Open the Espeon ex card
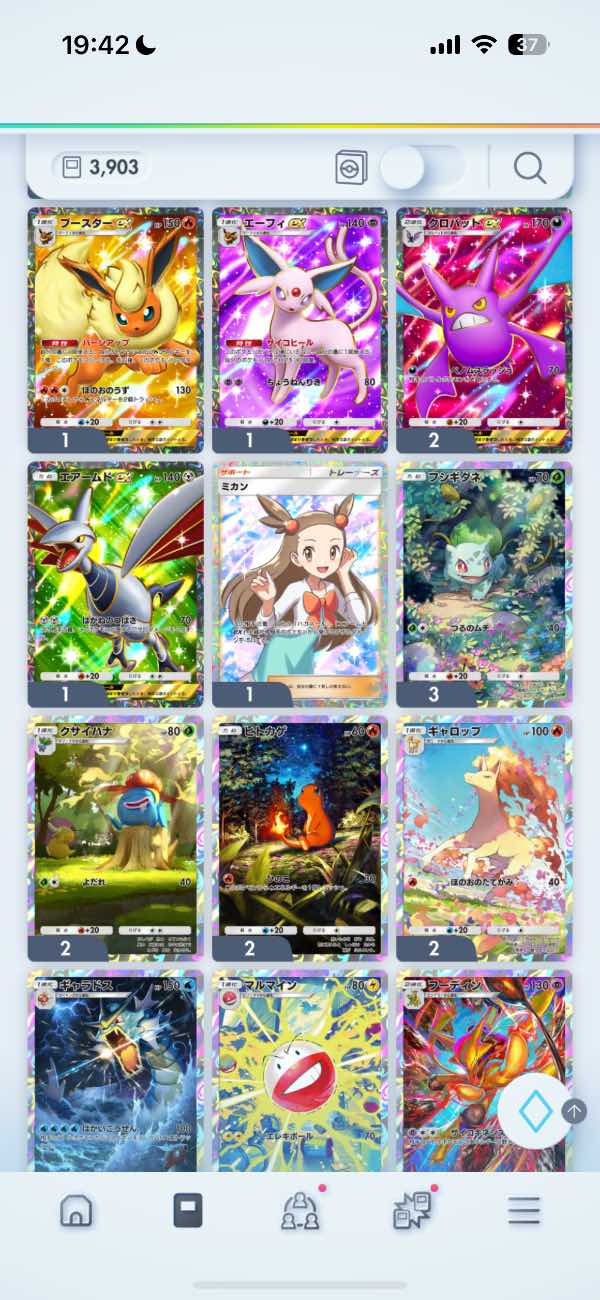Viewport: 600px width, 1300px height. [299, 320]
